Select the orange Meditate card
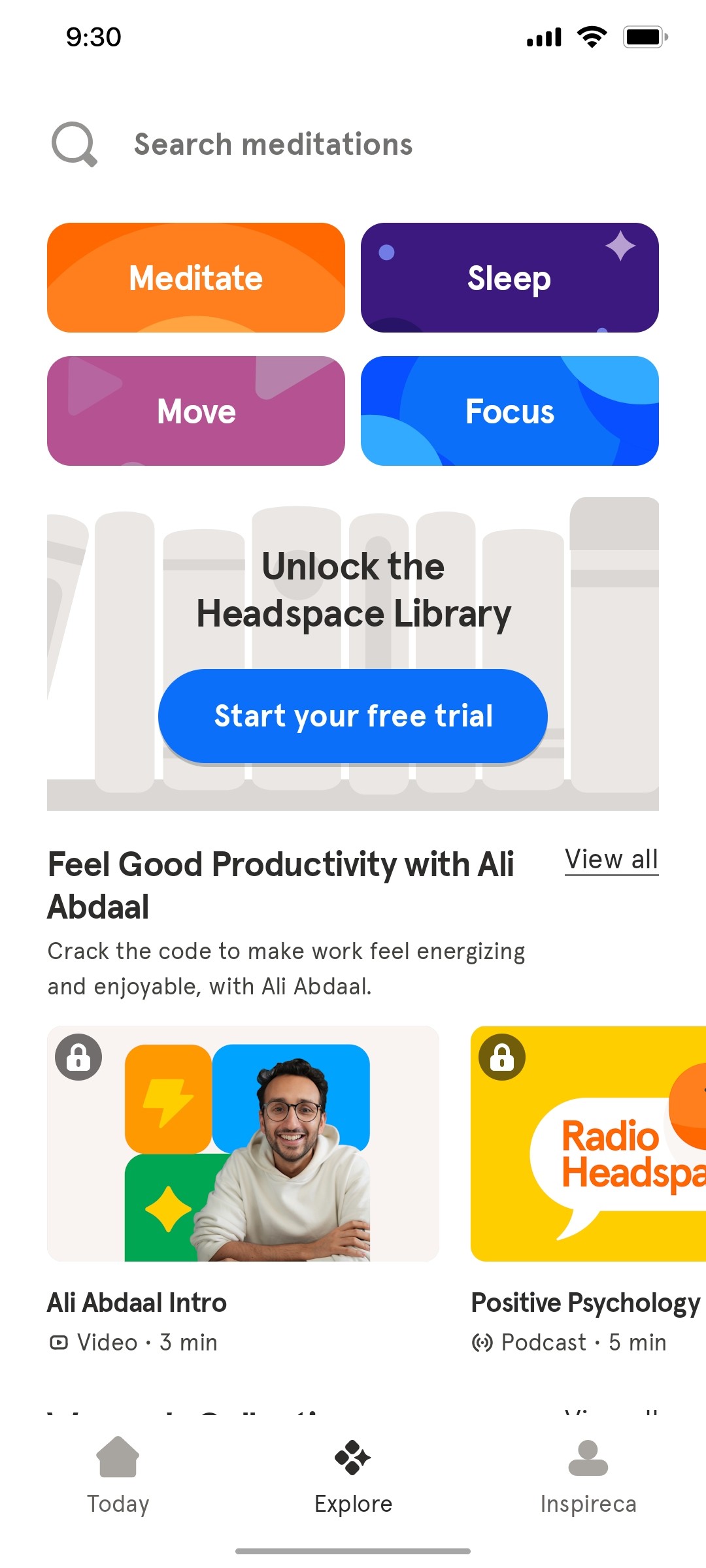Viewport: 706px width, 1568px height. tap(195, 277)
